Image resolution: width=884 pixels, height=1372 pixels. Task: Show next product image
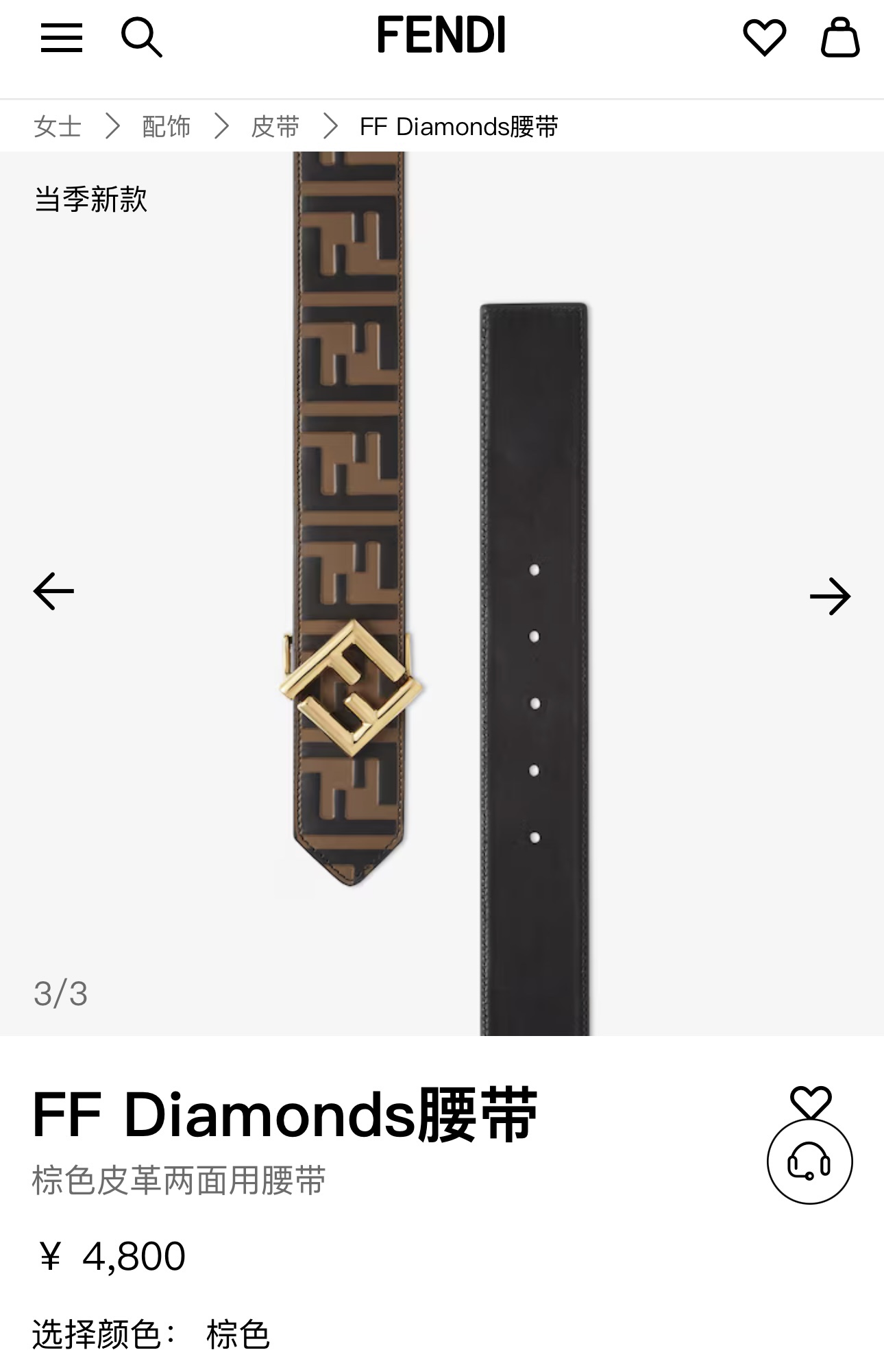tap(830, 596)
